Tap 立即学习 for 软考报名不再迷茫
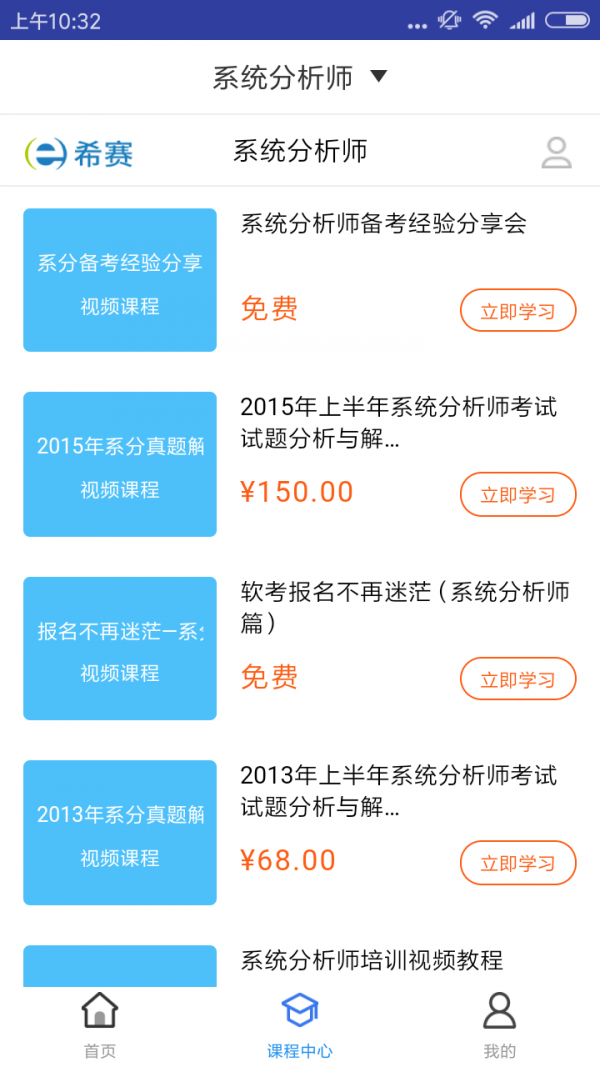The image size is (600, 1067). click(x=518, y=679)
